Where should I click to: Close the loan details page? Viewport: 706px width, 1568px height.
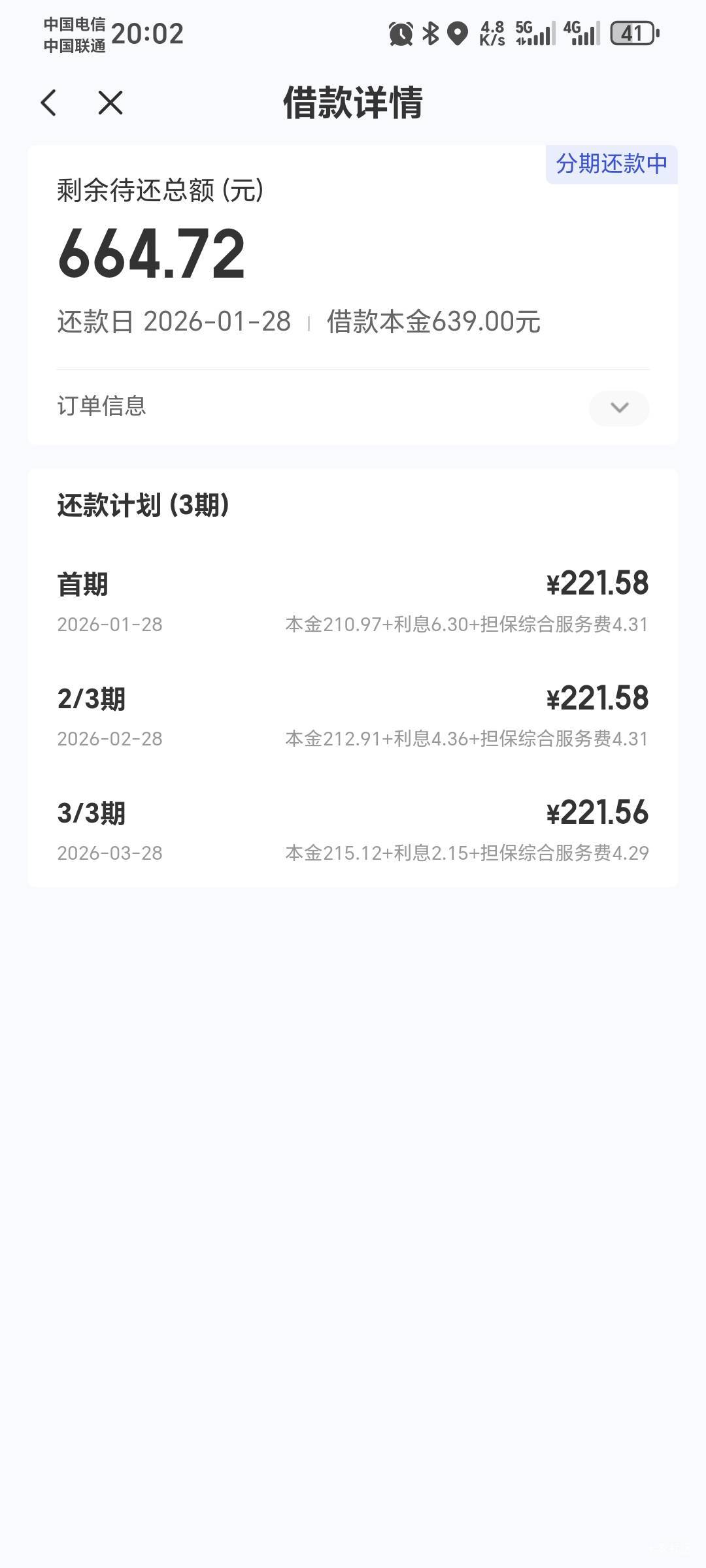(110, 103)
